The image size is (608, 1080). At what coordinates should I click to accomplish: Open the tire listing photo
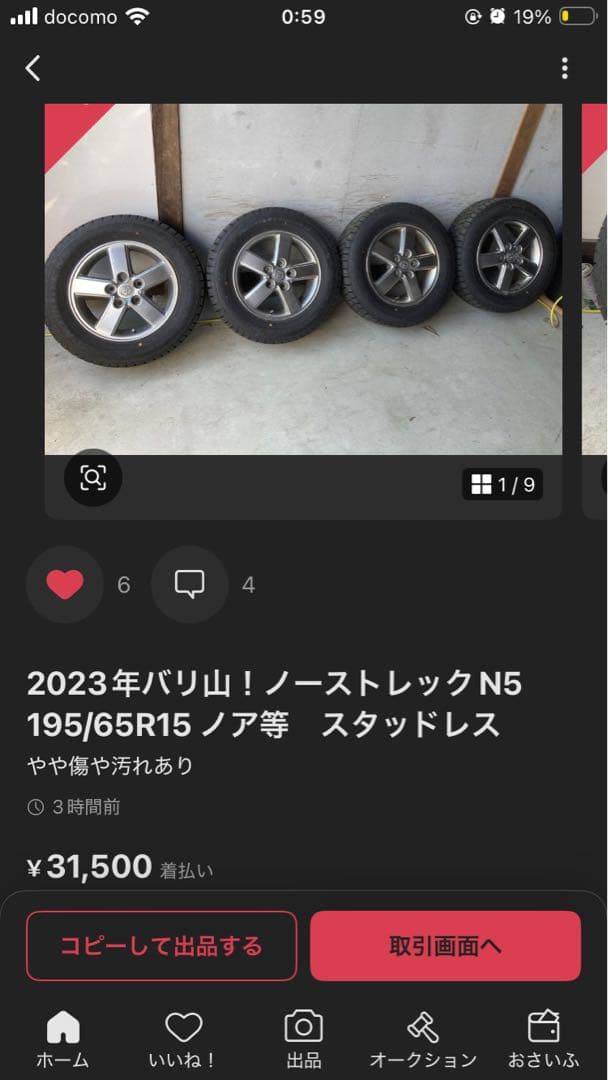303,280
